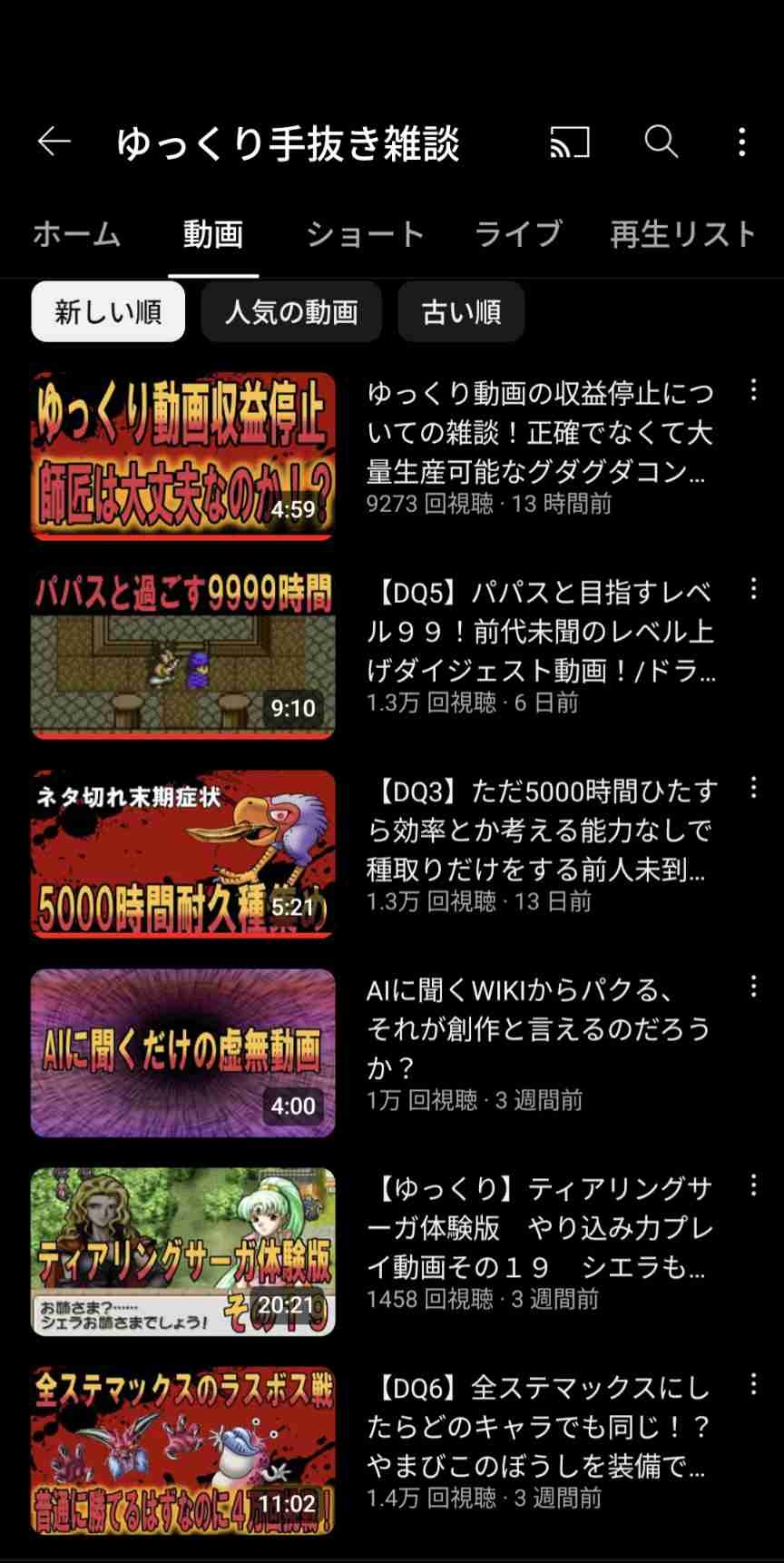Viewport: 784px width, 1563px height.
Task: Select the 人気の動画 filter chip
Action: 291,312
